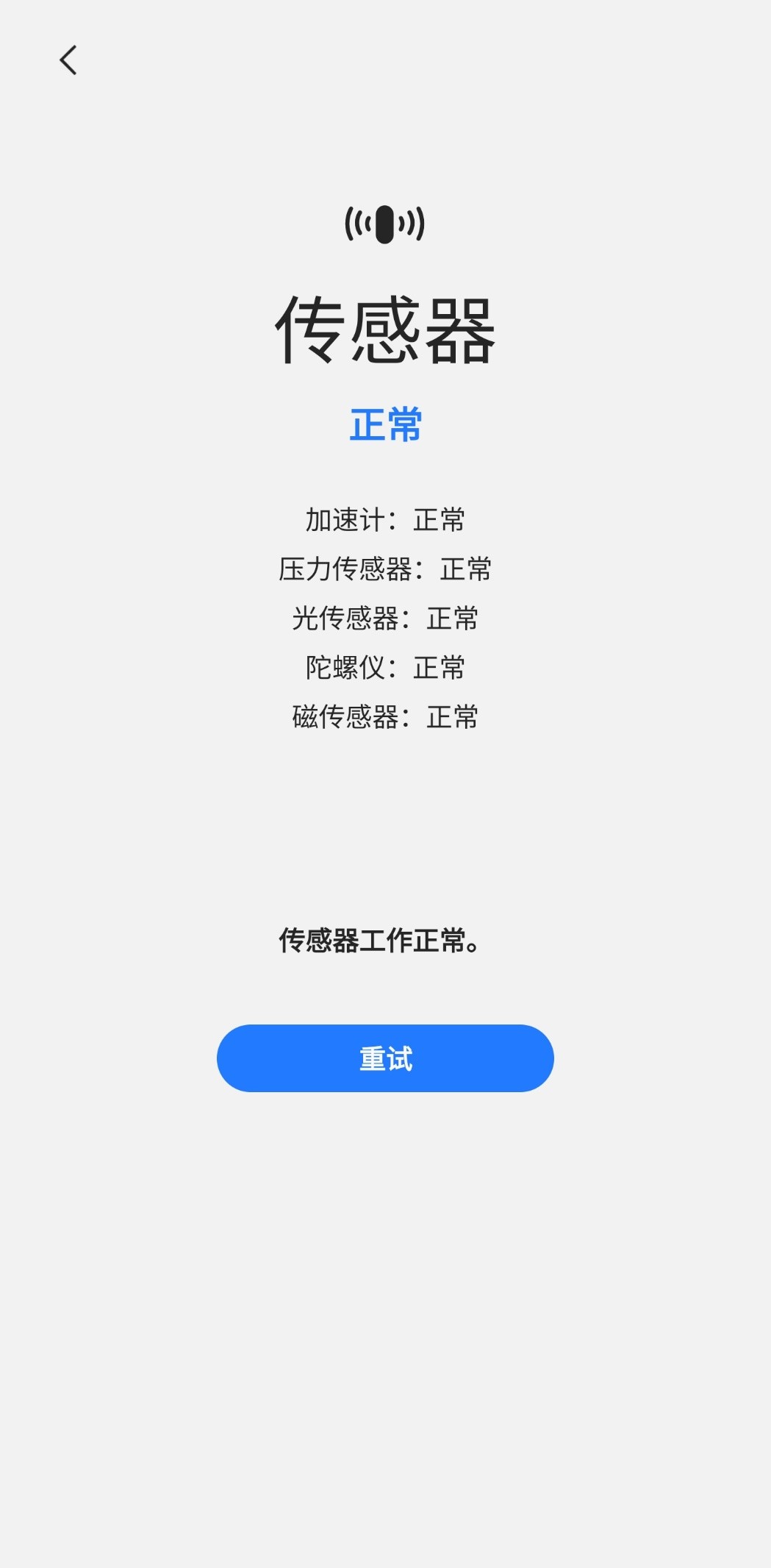
Task: Tap the navigation chevron at top left
Action: [68, 60]
